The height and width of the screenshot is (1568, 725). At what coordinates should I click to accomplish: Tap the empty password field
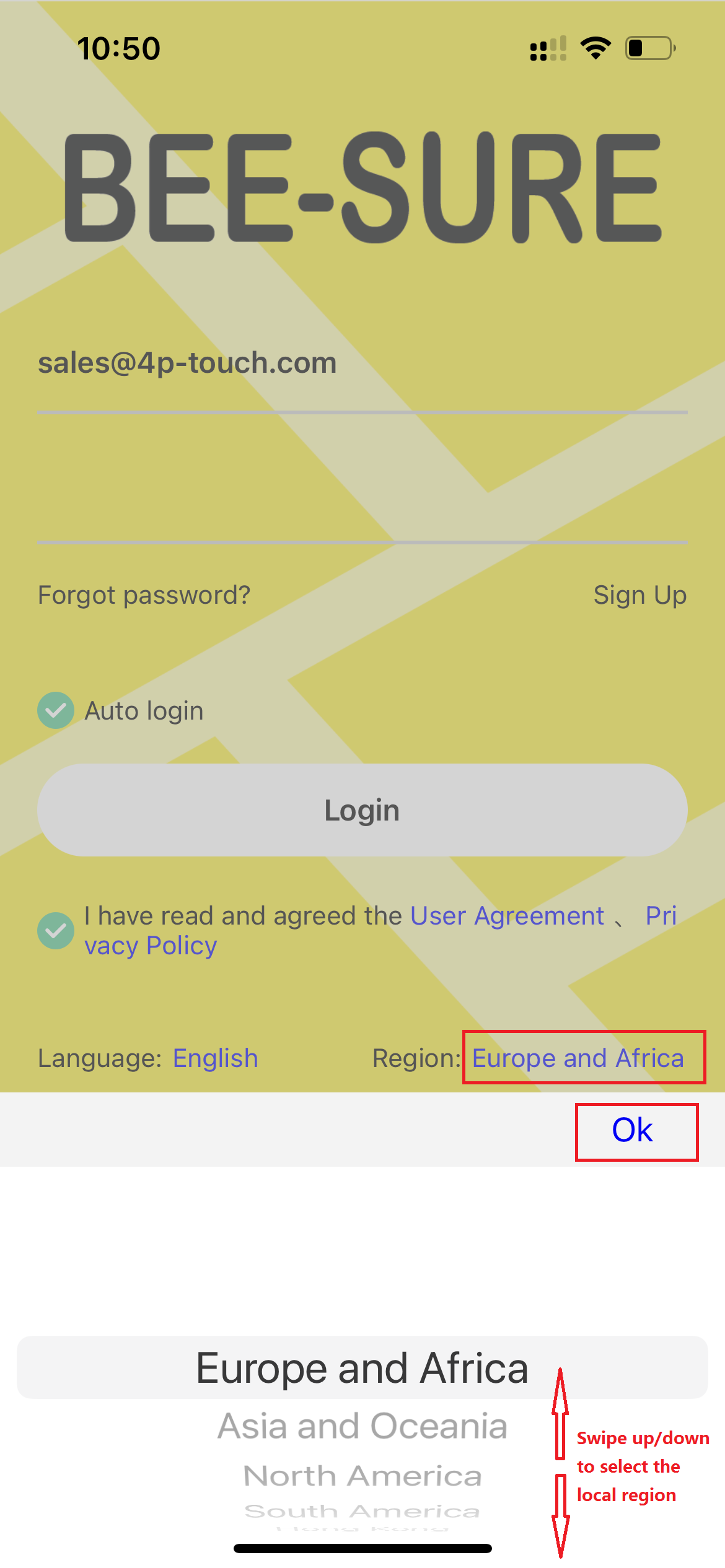(362, 494)
